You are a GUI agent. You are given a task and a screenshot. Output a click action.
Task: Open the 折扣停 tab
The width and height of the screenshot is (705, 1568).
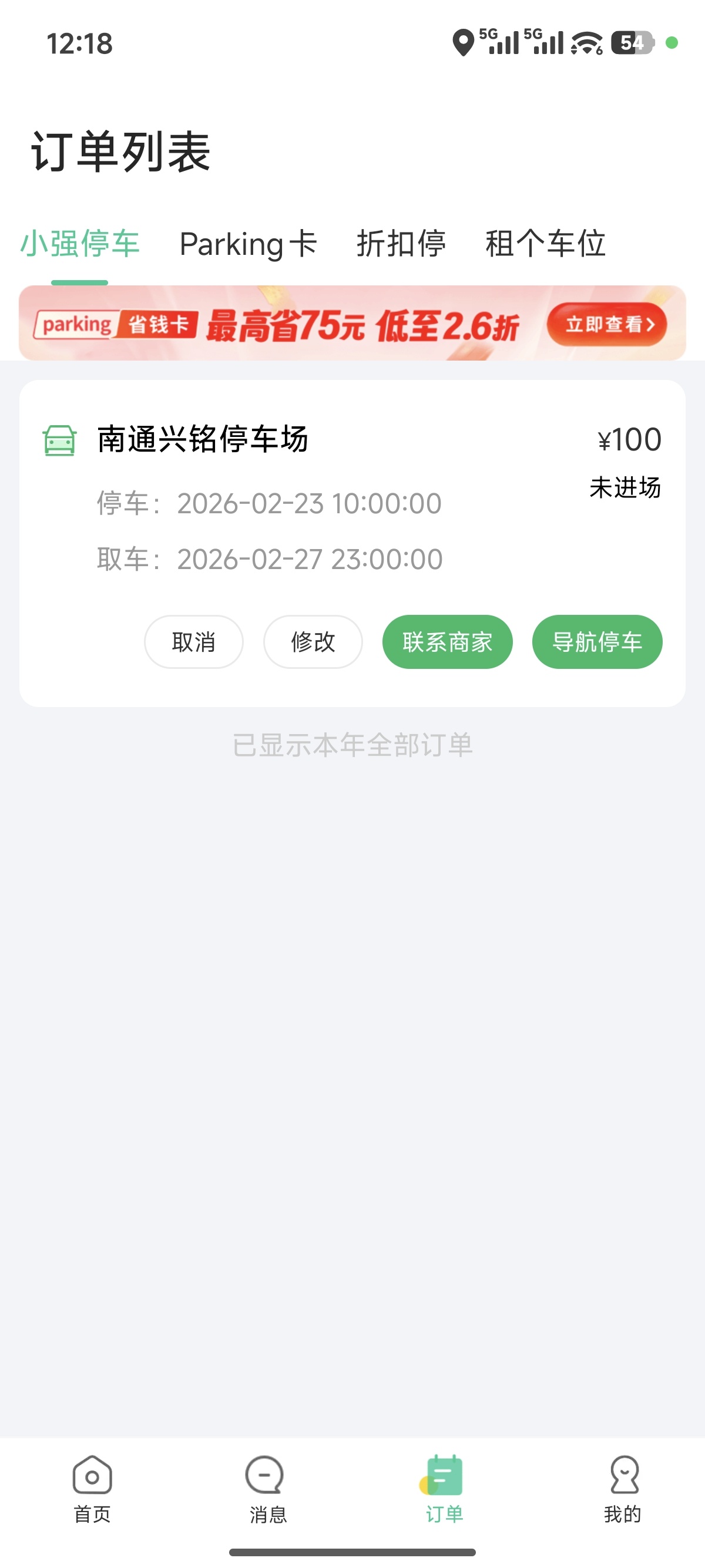pyautogui.click(x=401, y=244)
